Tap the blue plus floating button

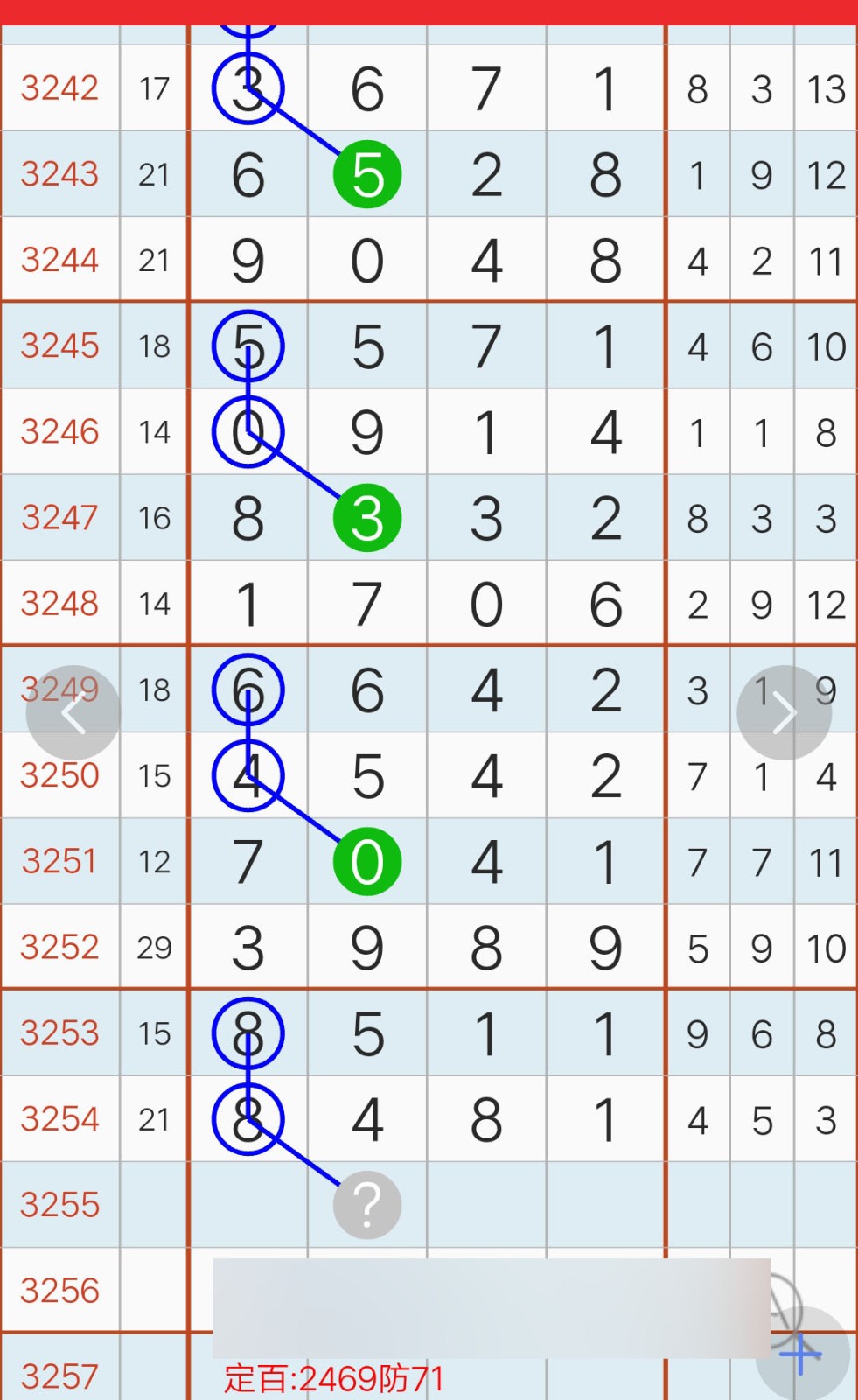802,1355
